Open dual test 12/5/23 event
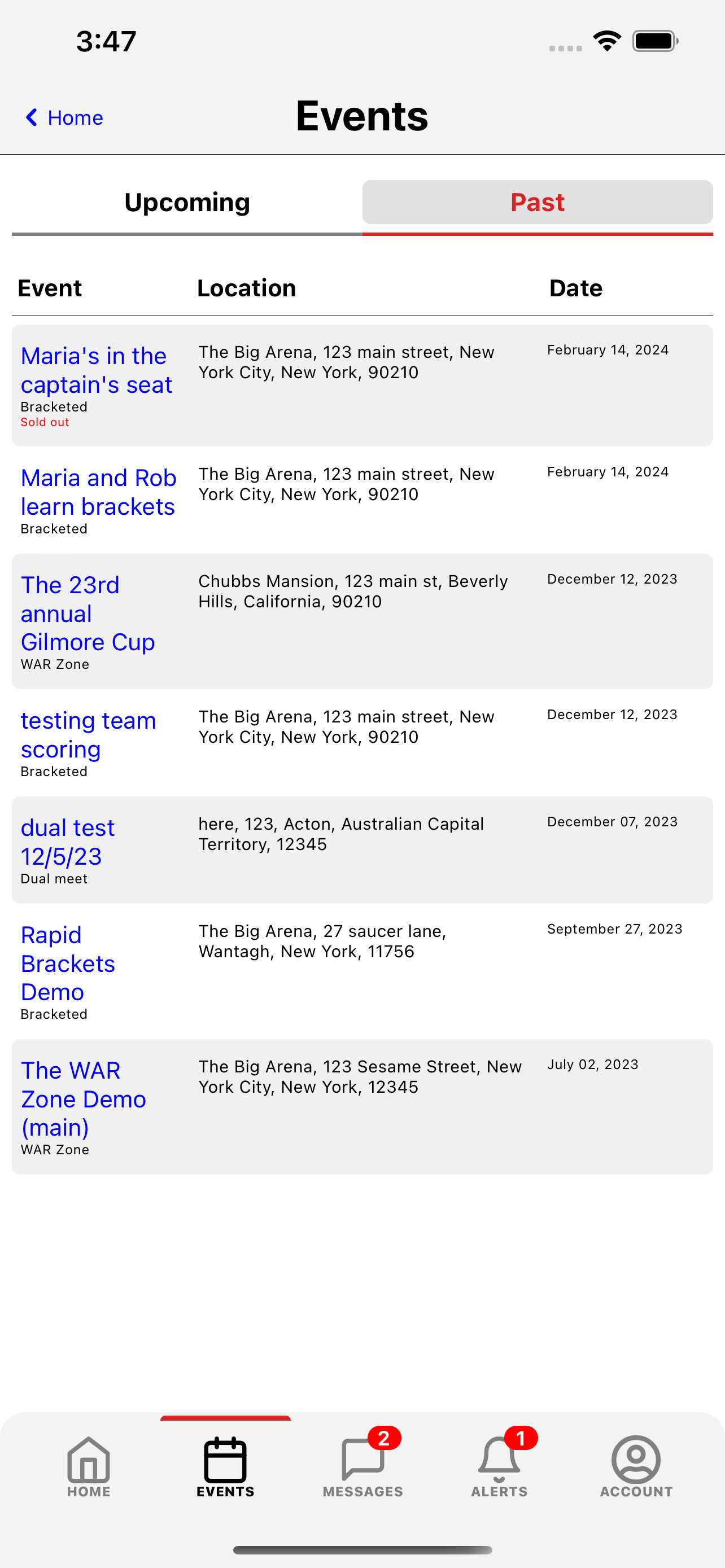This screenshot has height=1568, width=725. click(x=68, y=842)
